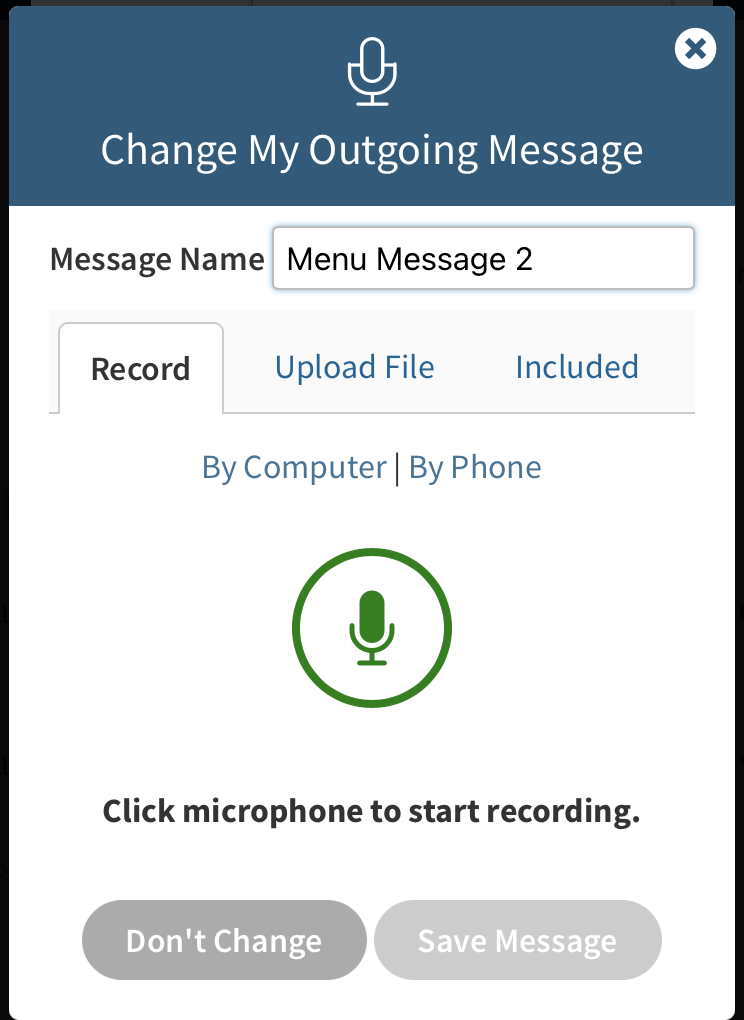744x1020 pixels.
Task: Choose the By Computer recording option
Action: pos(294,467)
